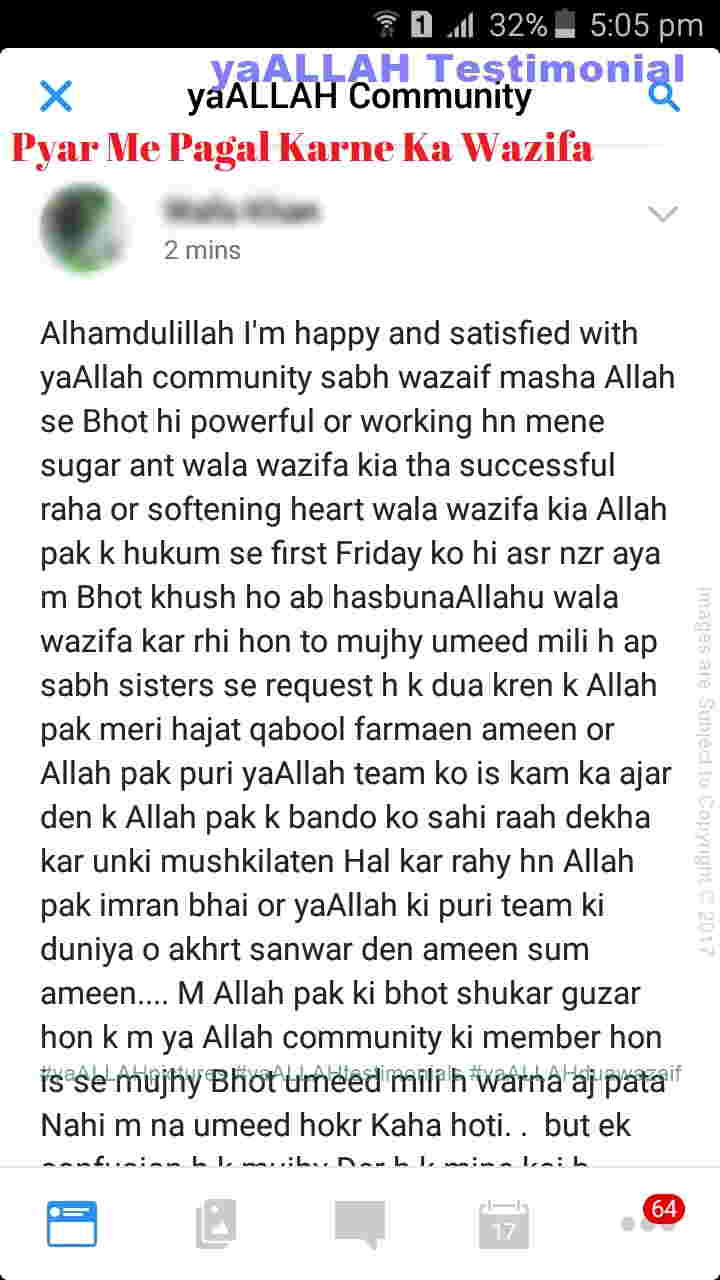
Task: Open the events calendar tab
Action: point(504,1224)
